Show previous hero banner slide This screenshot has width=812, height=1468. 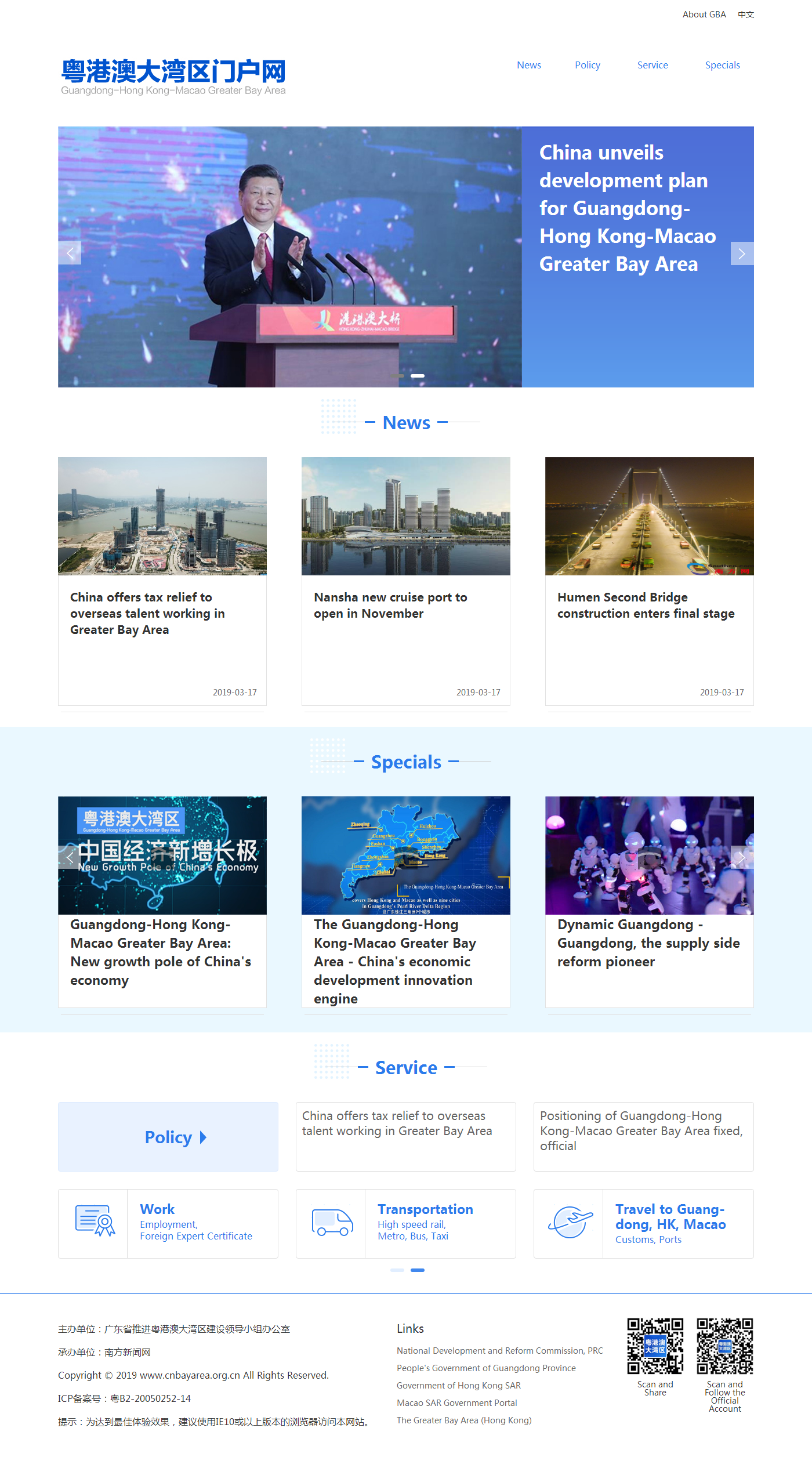(x=70, y=253)
